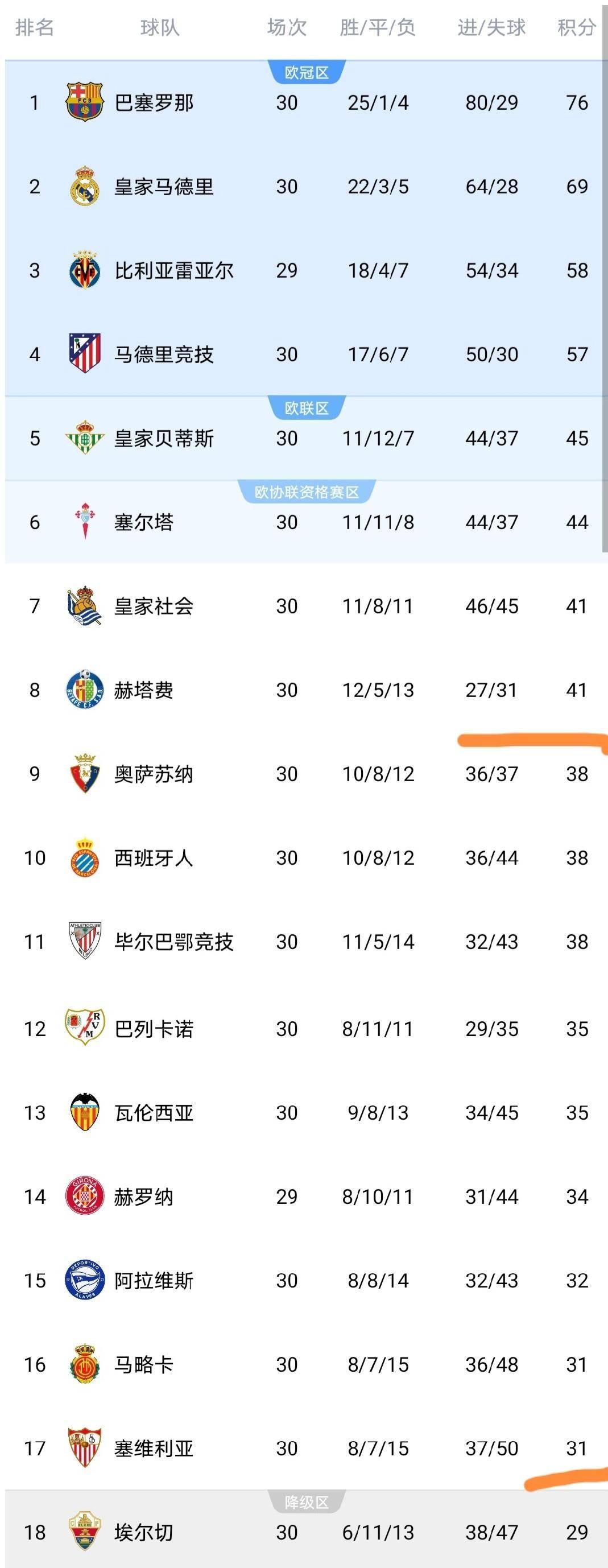This screenshot has height=1568, width=608.
Task: View the 皇家社会 team details
Action: pos(154,607)
